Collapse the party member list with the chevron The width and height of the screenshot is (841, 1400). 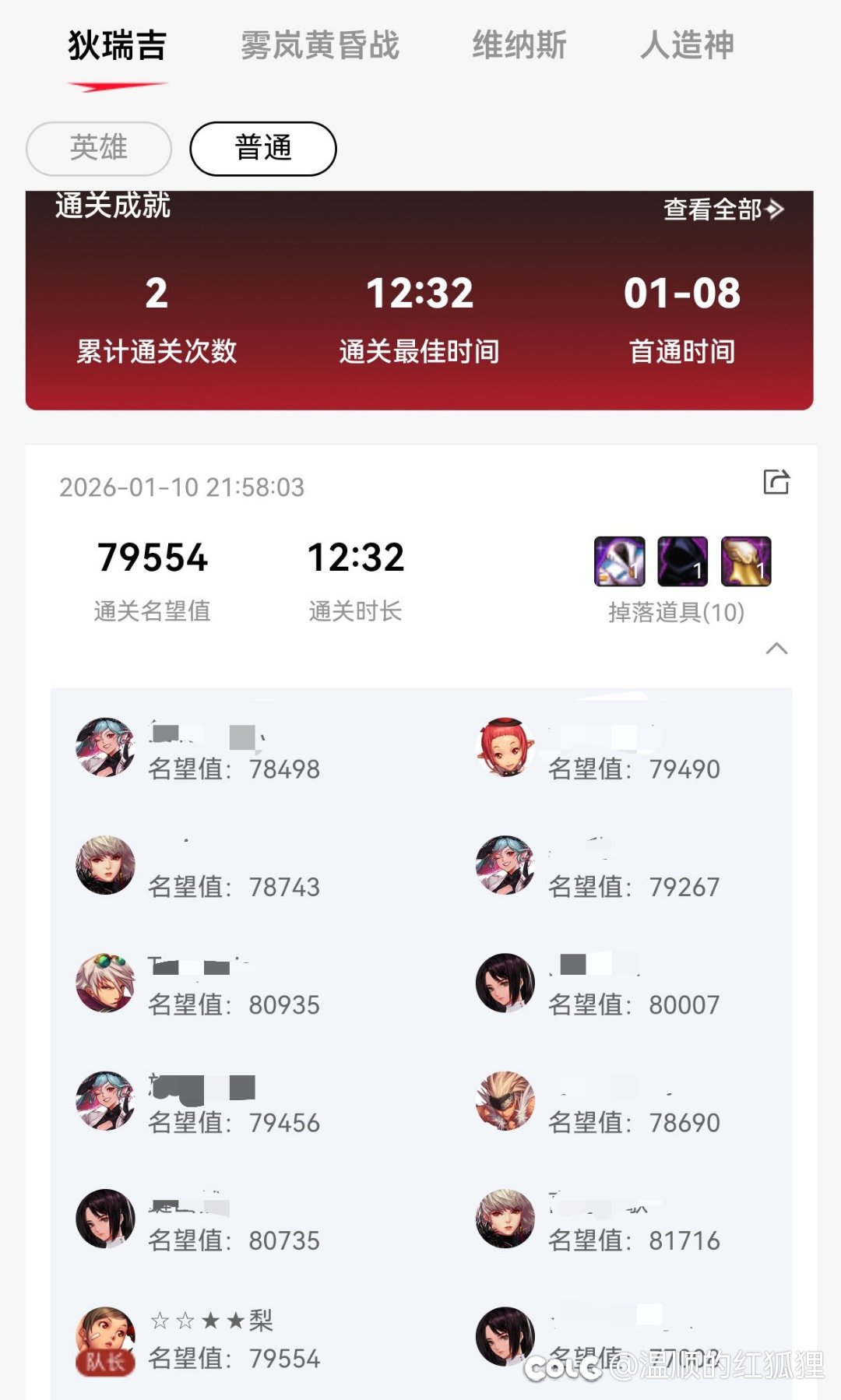coord(778,649)
